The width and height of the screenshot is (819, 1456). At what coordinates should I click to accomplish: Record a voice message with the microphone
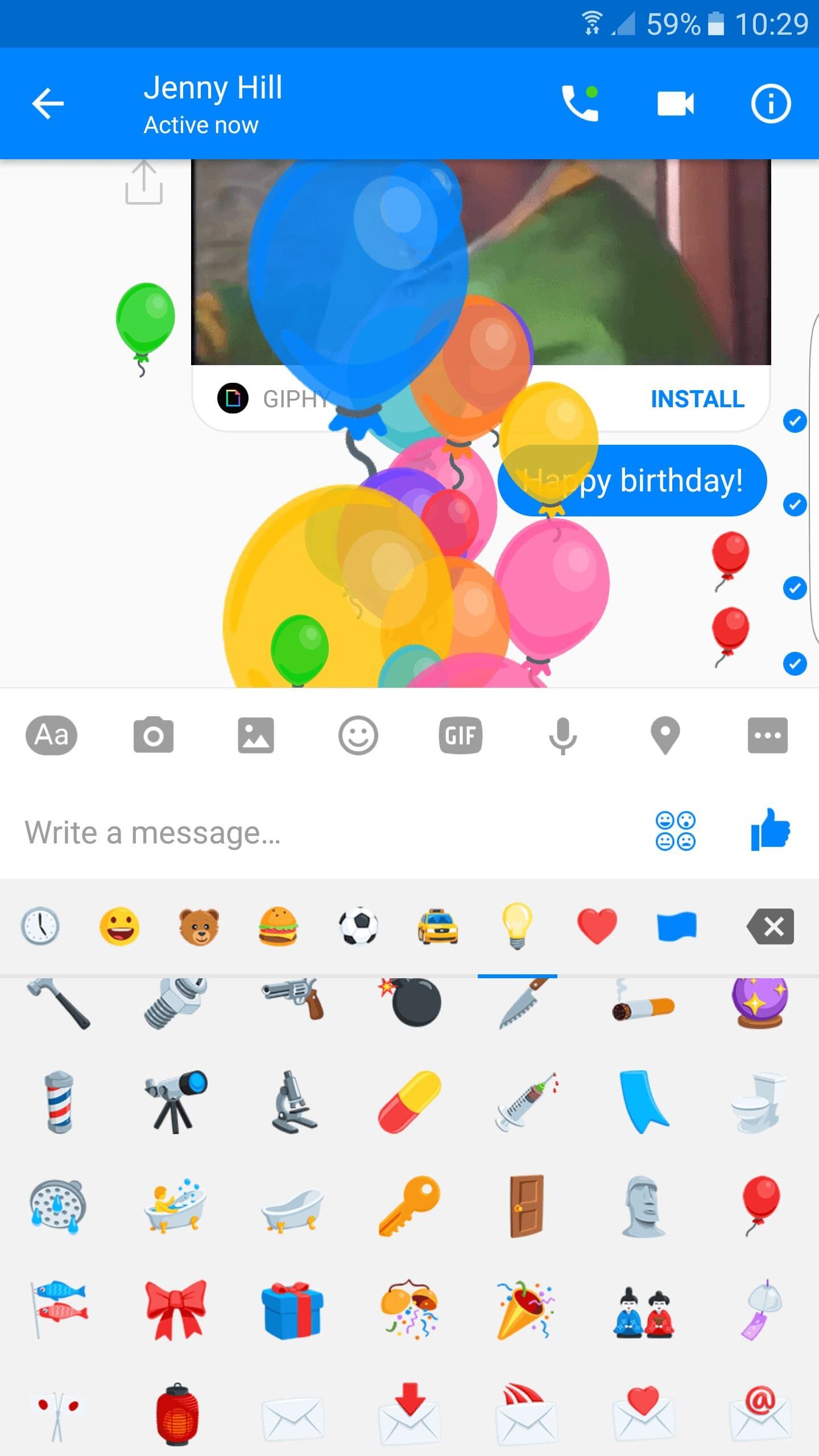[562, 735]
